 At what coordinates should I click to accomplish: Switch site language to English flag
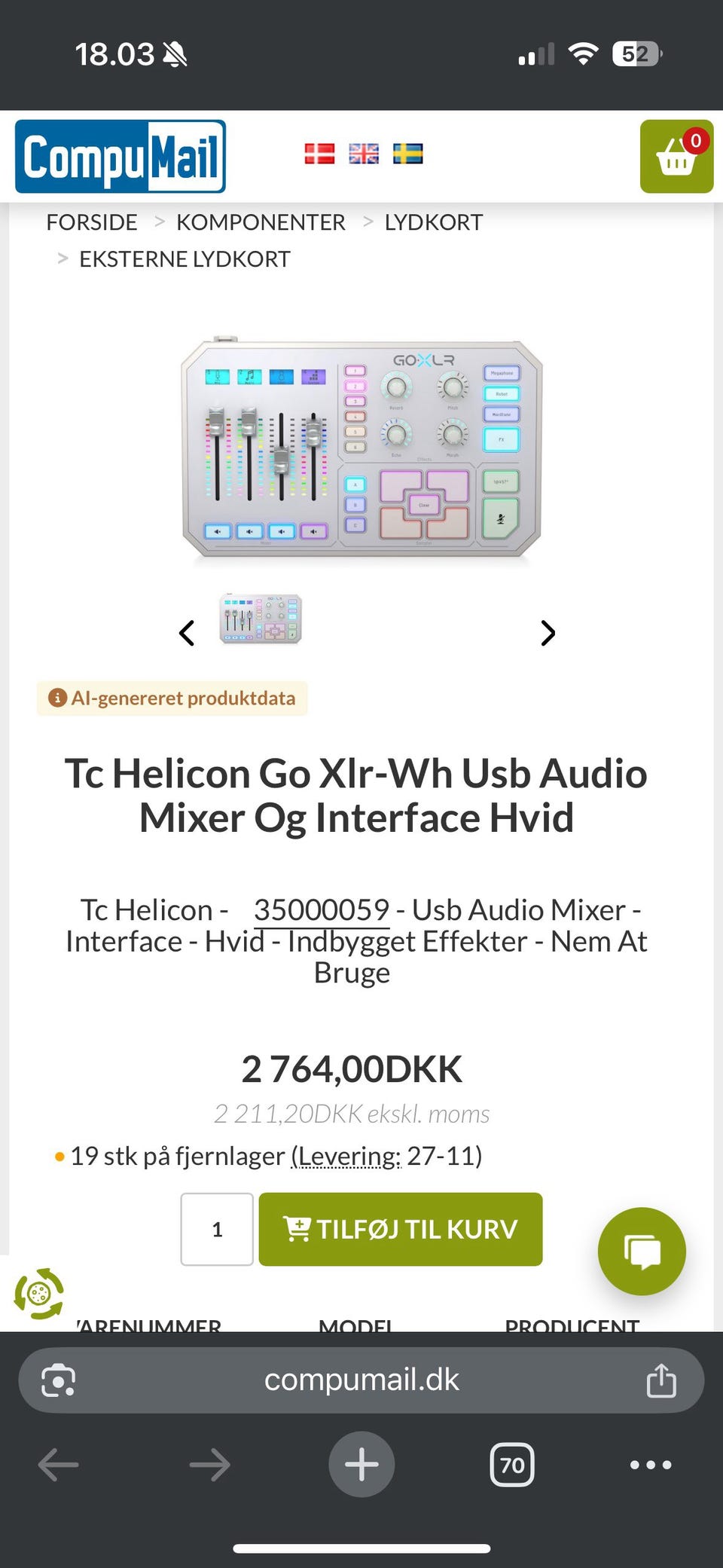click(364, 154)
